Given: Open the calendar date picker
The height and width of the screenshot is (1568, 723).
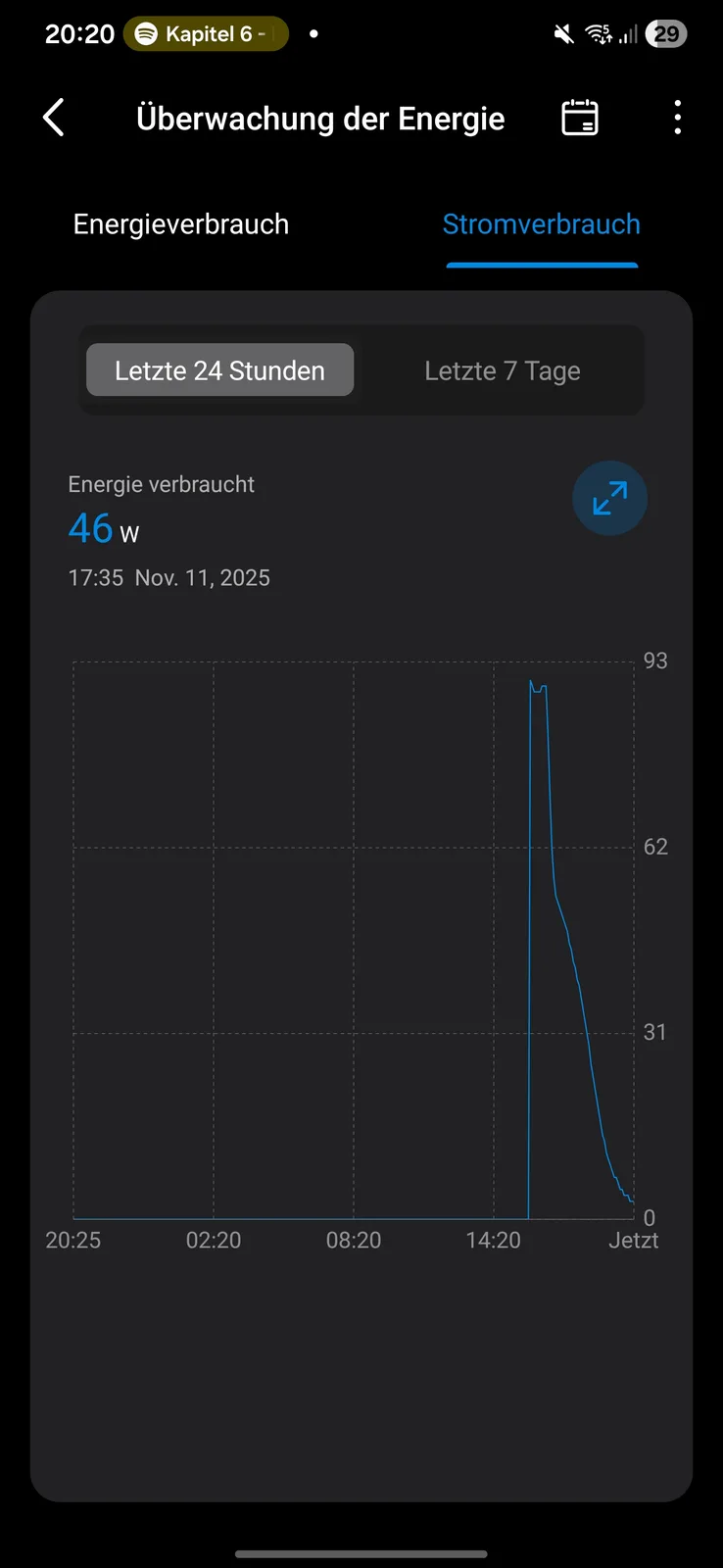Looking at the screenshot, I should 579,119.
